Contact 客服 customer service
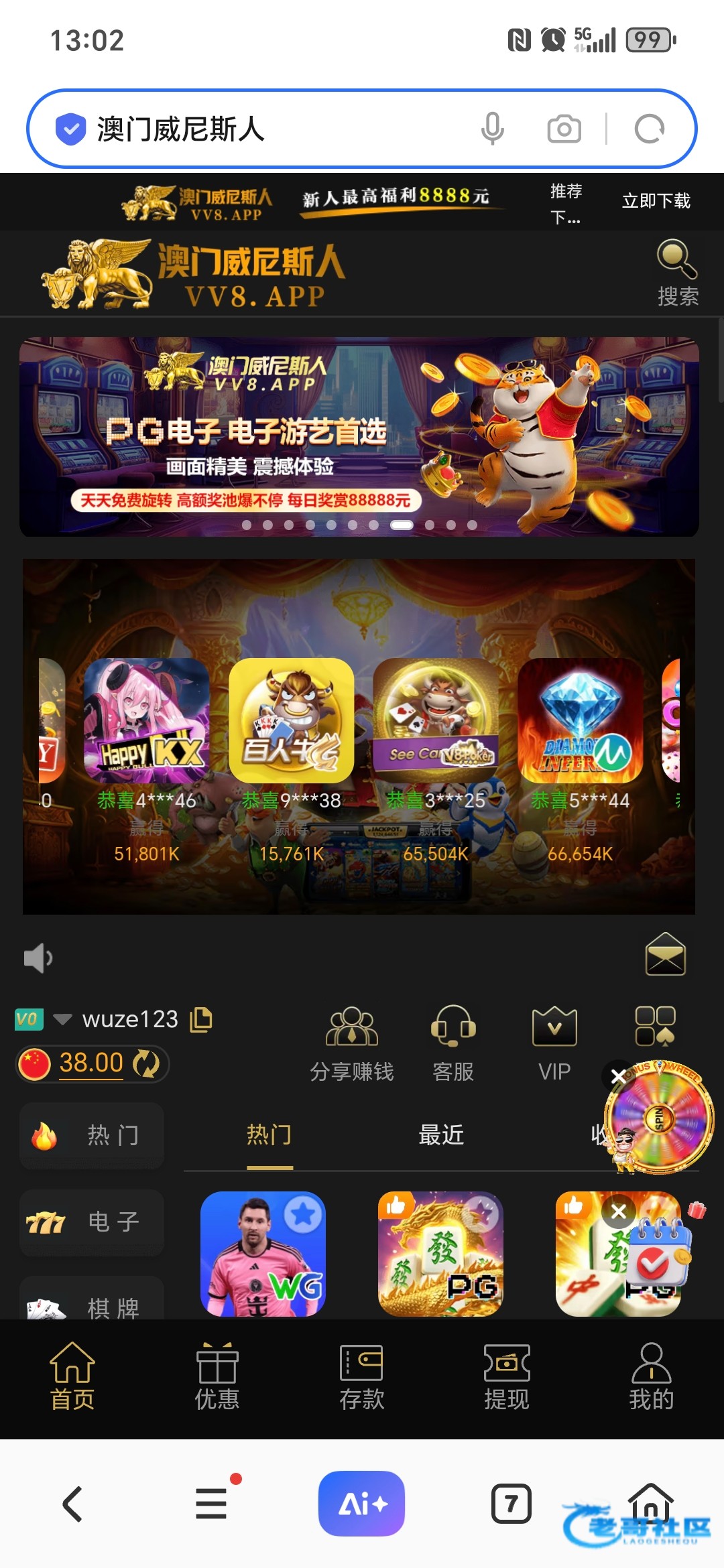Screen dimensions: 724x1568 point(453,1043)
